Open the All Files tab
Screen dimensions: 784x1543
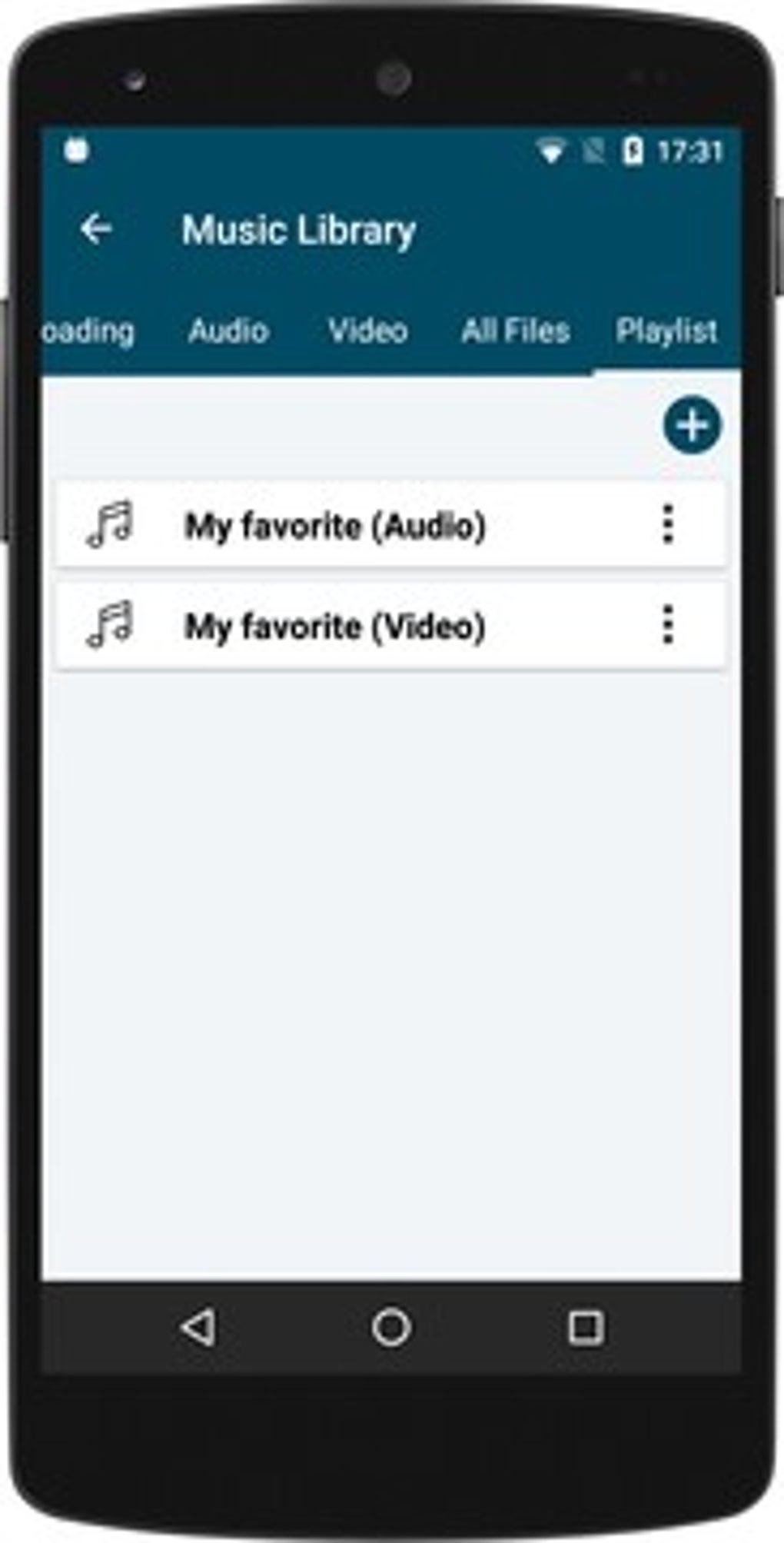coord(515,331)
